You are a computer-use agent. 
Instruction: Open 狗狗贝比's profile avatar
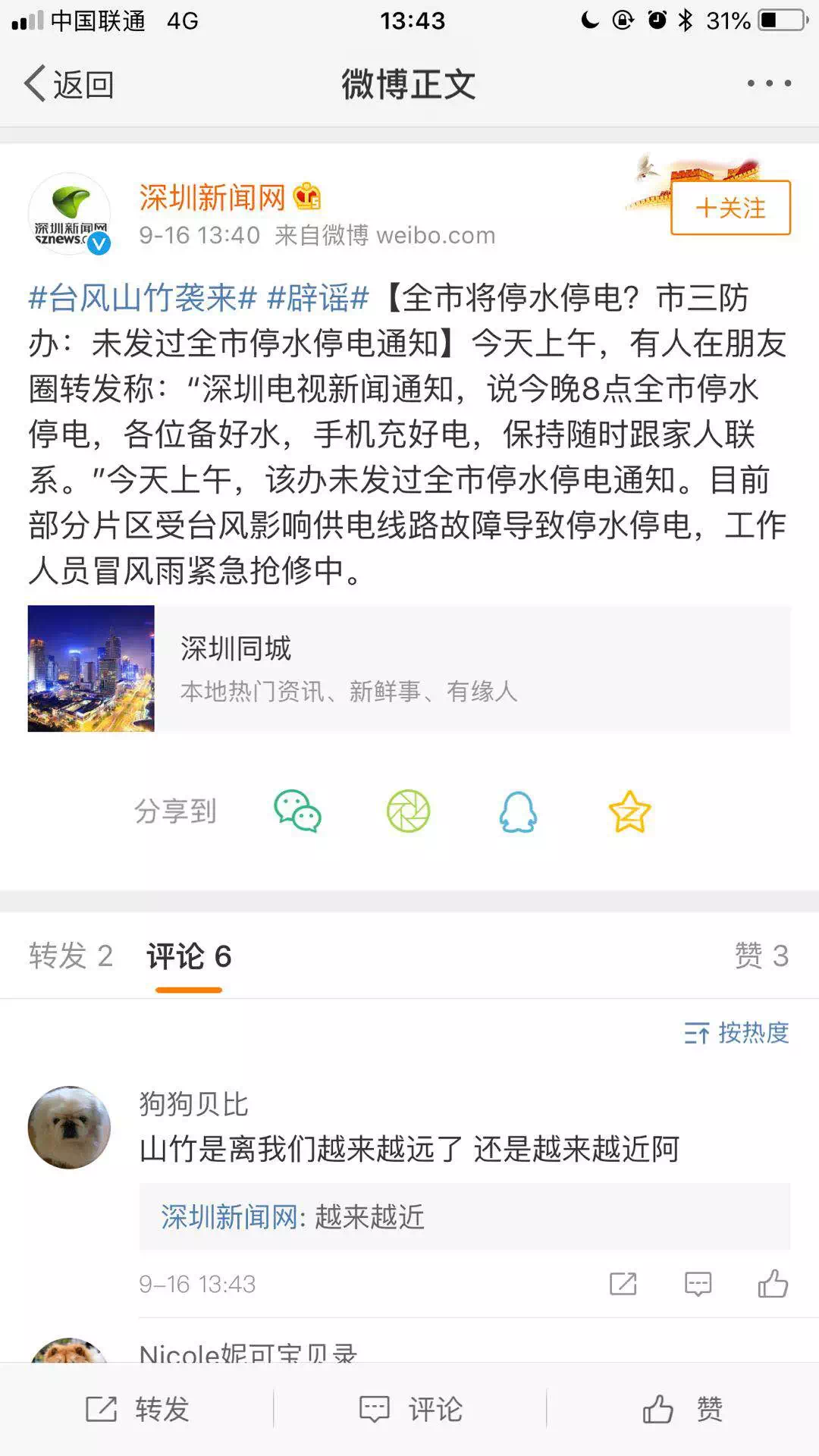click(69, 1127)
